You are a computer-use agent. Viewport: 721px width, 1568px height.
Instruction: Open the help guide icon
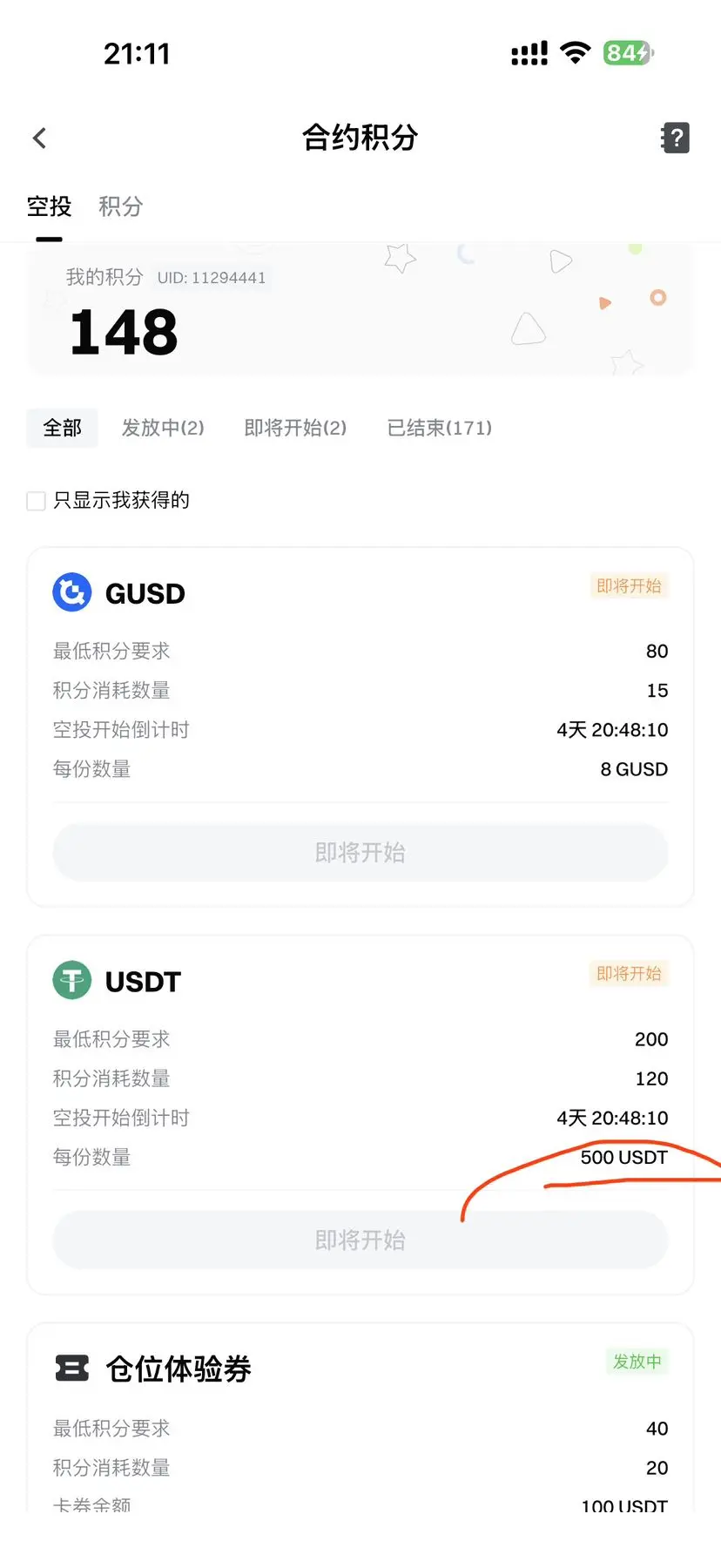coord(675,138)
